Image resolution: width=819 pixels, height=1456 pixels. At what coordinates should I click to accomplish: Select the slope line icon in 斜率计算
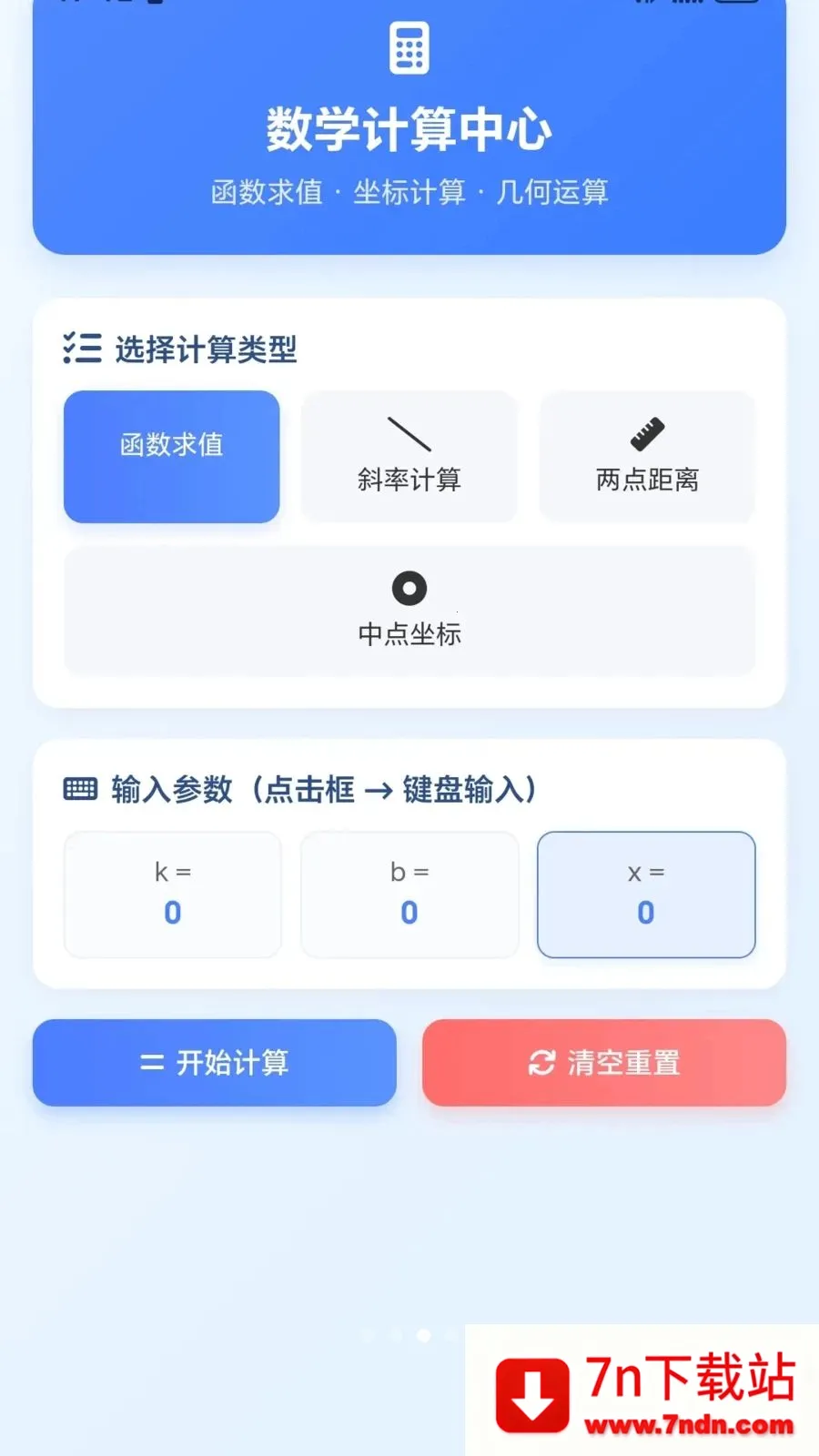409,434
